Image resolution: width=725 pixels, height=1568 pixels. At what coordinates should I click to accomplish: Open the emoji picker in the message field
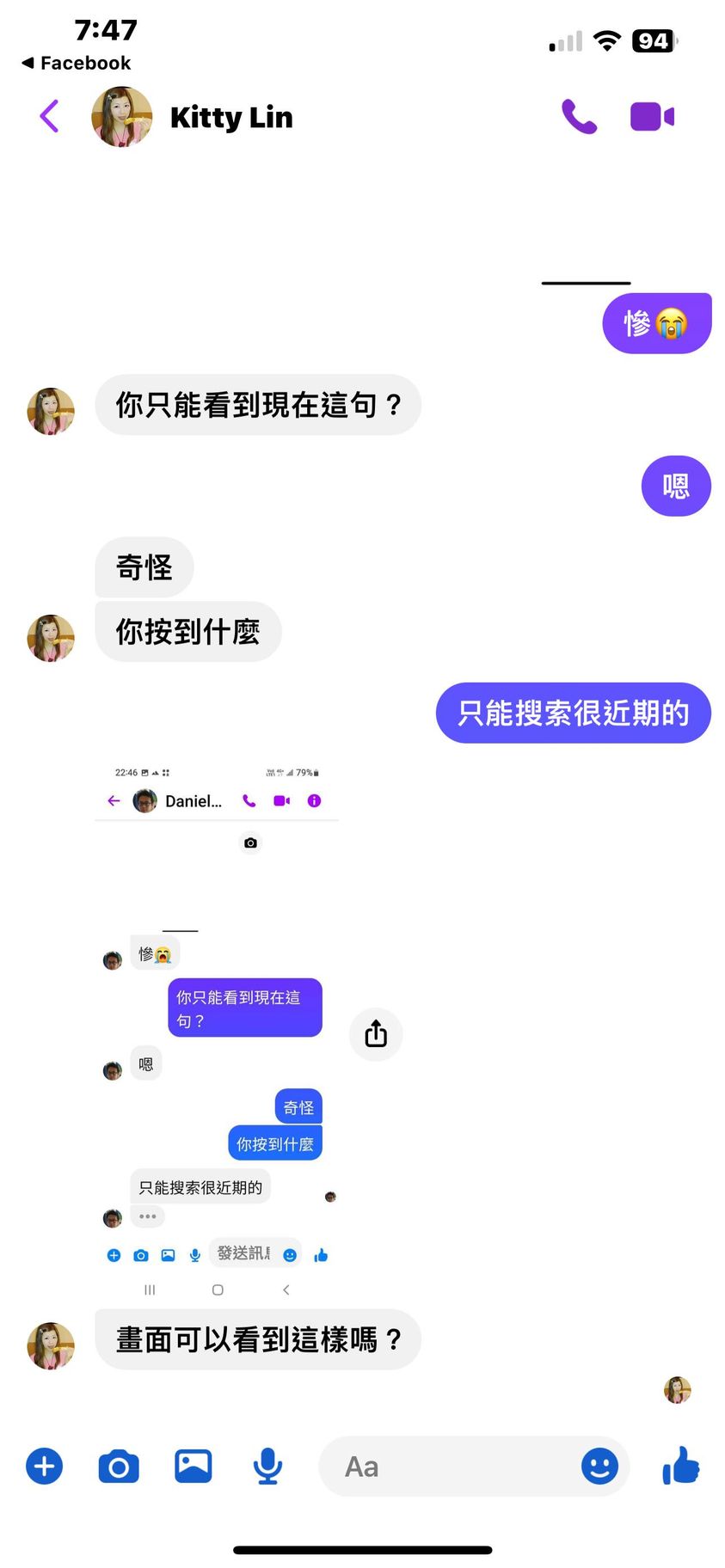pos(599,1466)
